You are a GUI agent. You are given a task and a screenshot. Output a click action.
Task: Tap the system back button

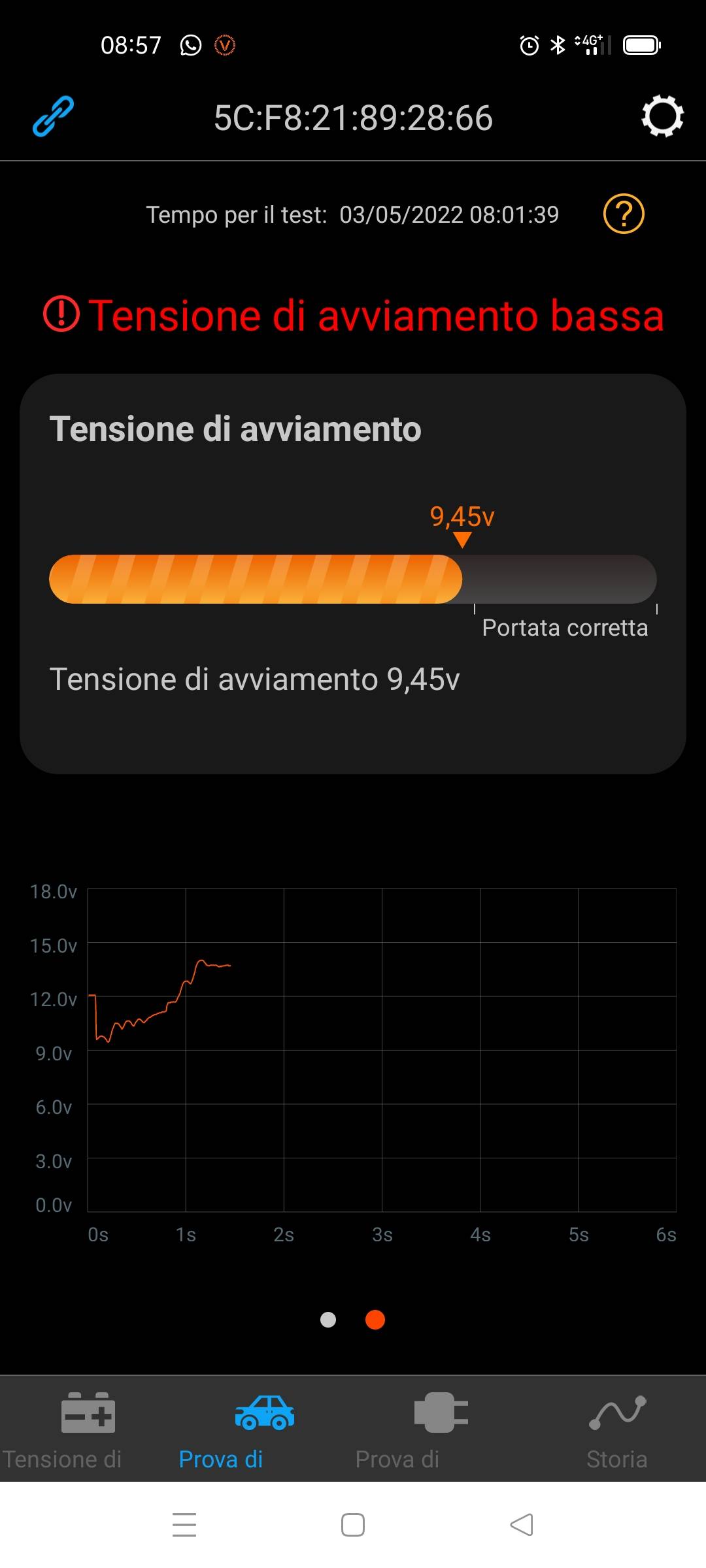(522, 1525)
